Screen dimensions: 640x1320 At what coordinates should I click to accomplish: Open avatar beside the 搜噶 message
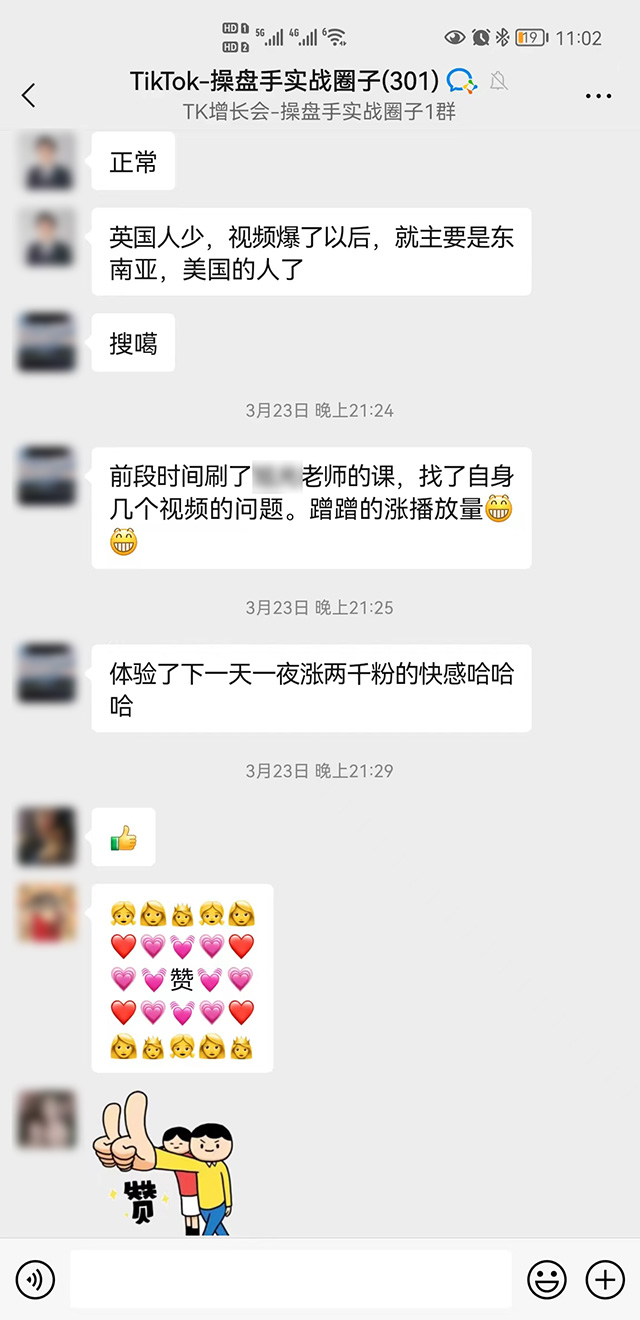point(47,343)
